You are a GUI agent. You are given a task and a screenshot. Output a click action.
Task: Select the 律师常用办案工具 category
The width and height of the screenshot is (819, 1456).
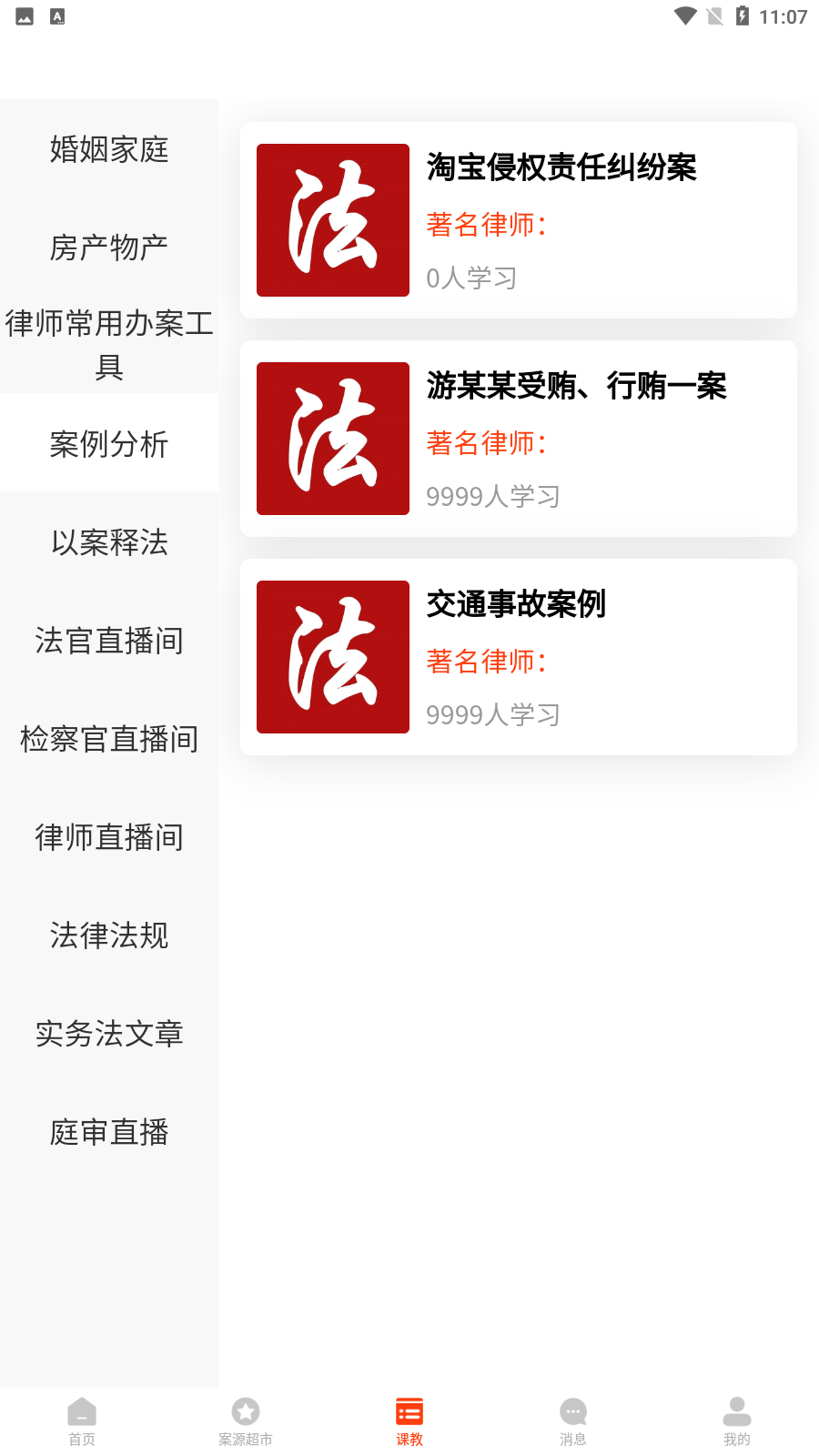109,346
